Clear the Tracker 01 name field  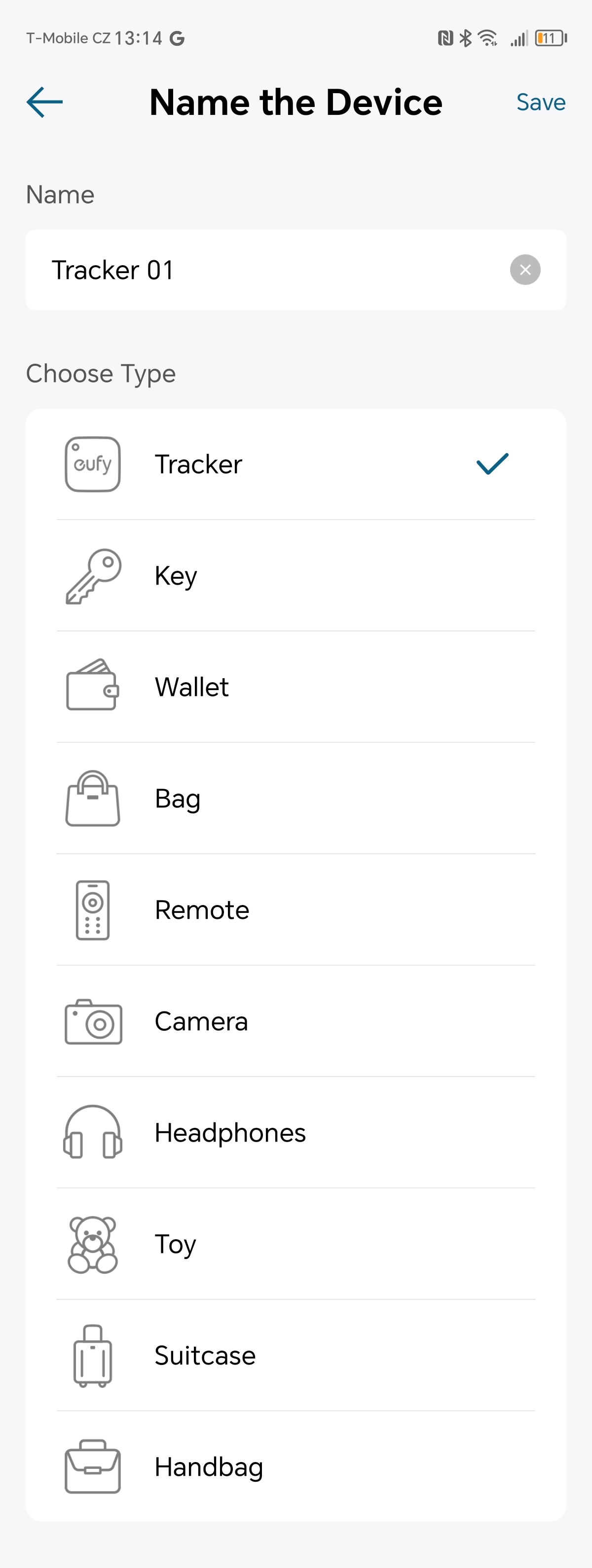(x=525, y=270)
